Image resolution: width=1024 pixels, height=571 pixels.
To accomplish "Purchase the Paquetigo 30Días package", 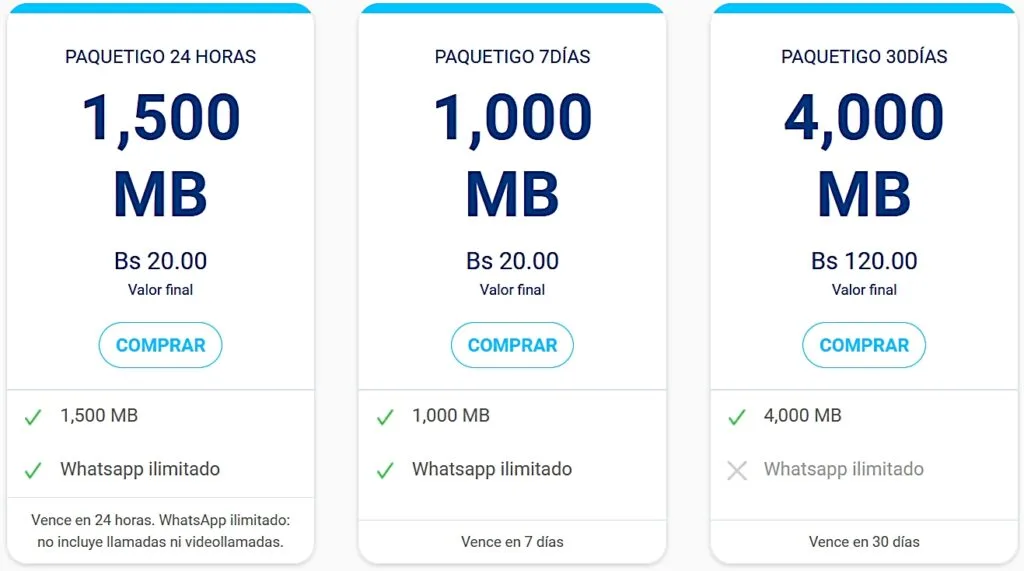I will click(864, 345).
